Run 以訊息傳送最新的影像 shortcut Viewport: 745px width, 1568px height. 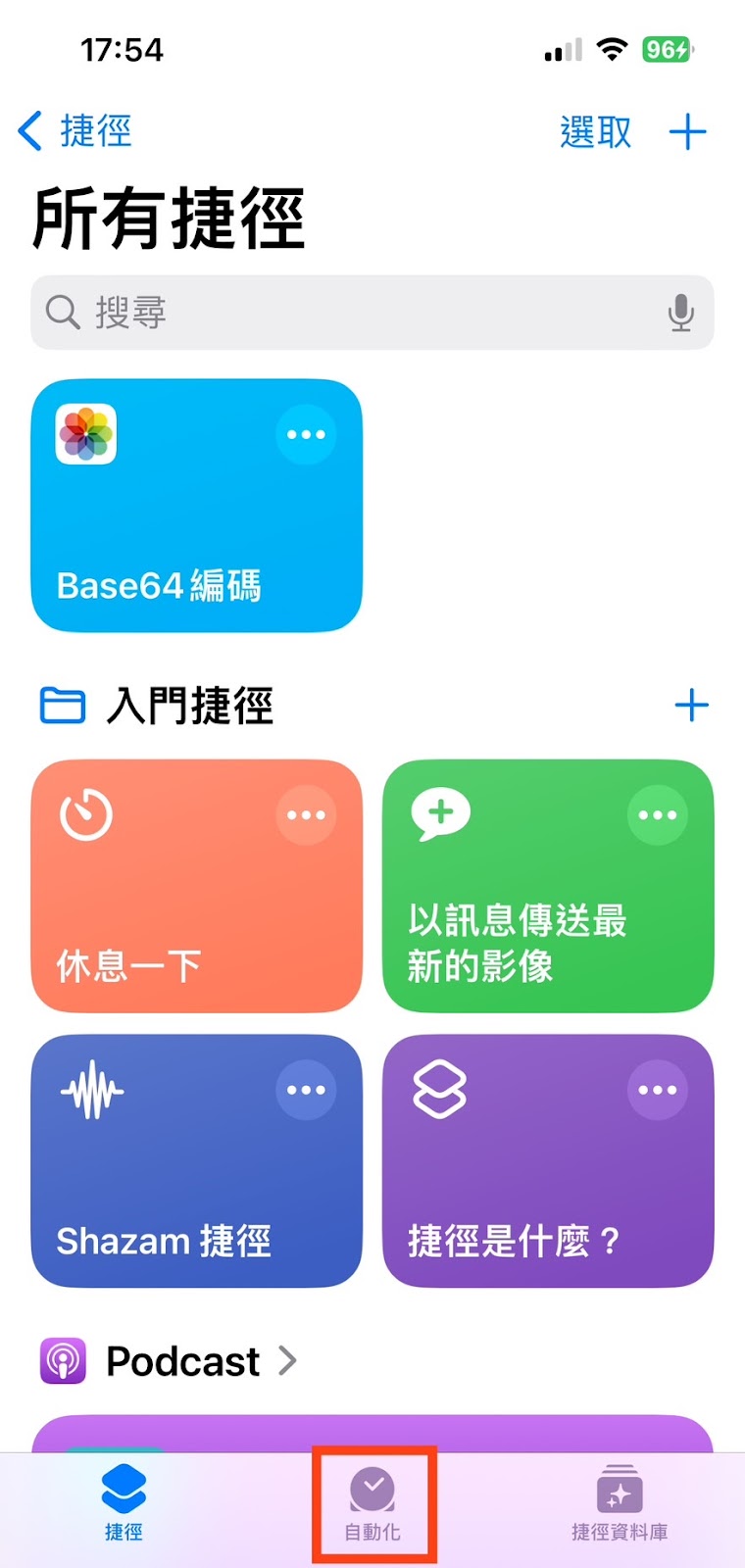point(548,886)
